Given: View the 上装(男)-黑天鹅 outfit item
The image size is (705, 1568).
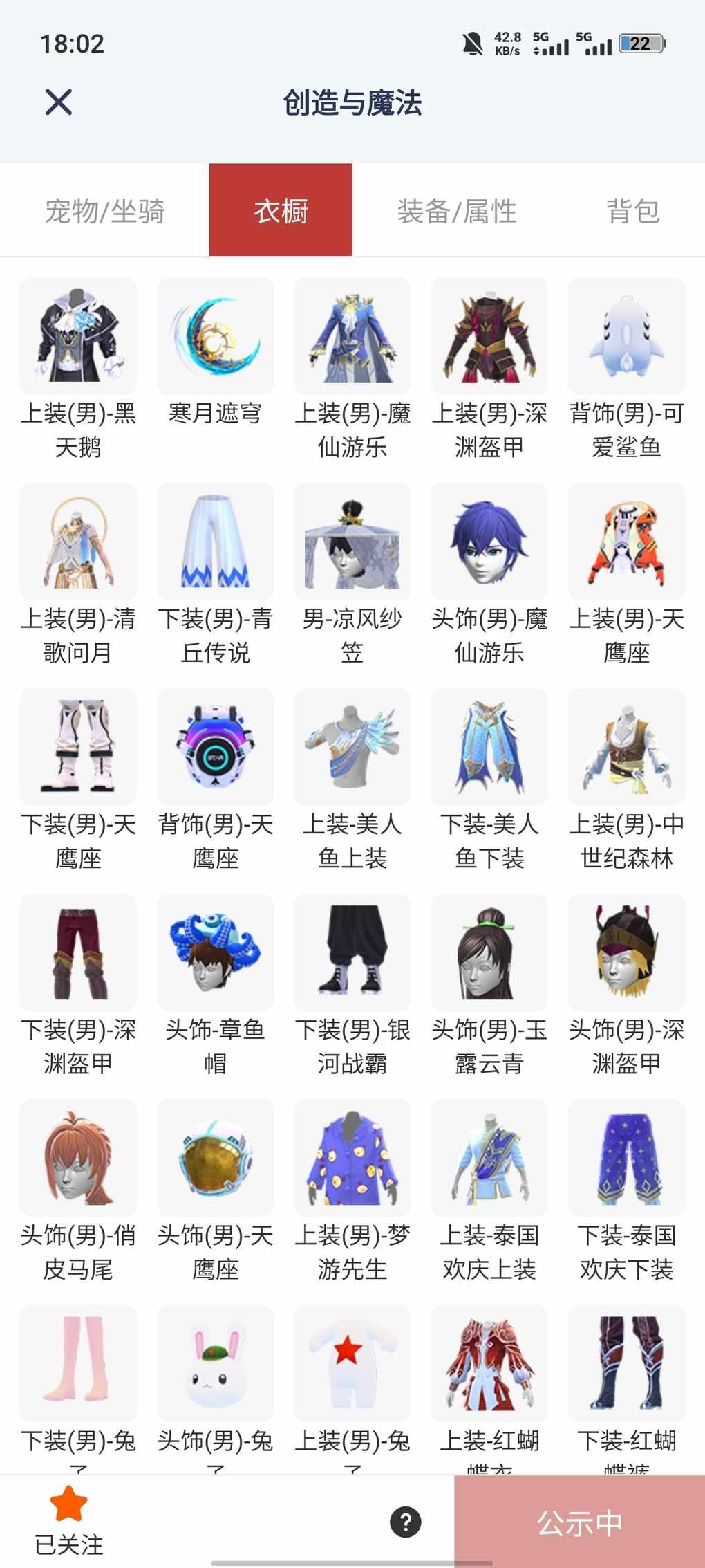Looking at the screenshot, I should click(x=78, y=336).
